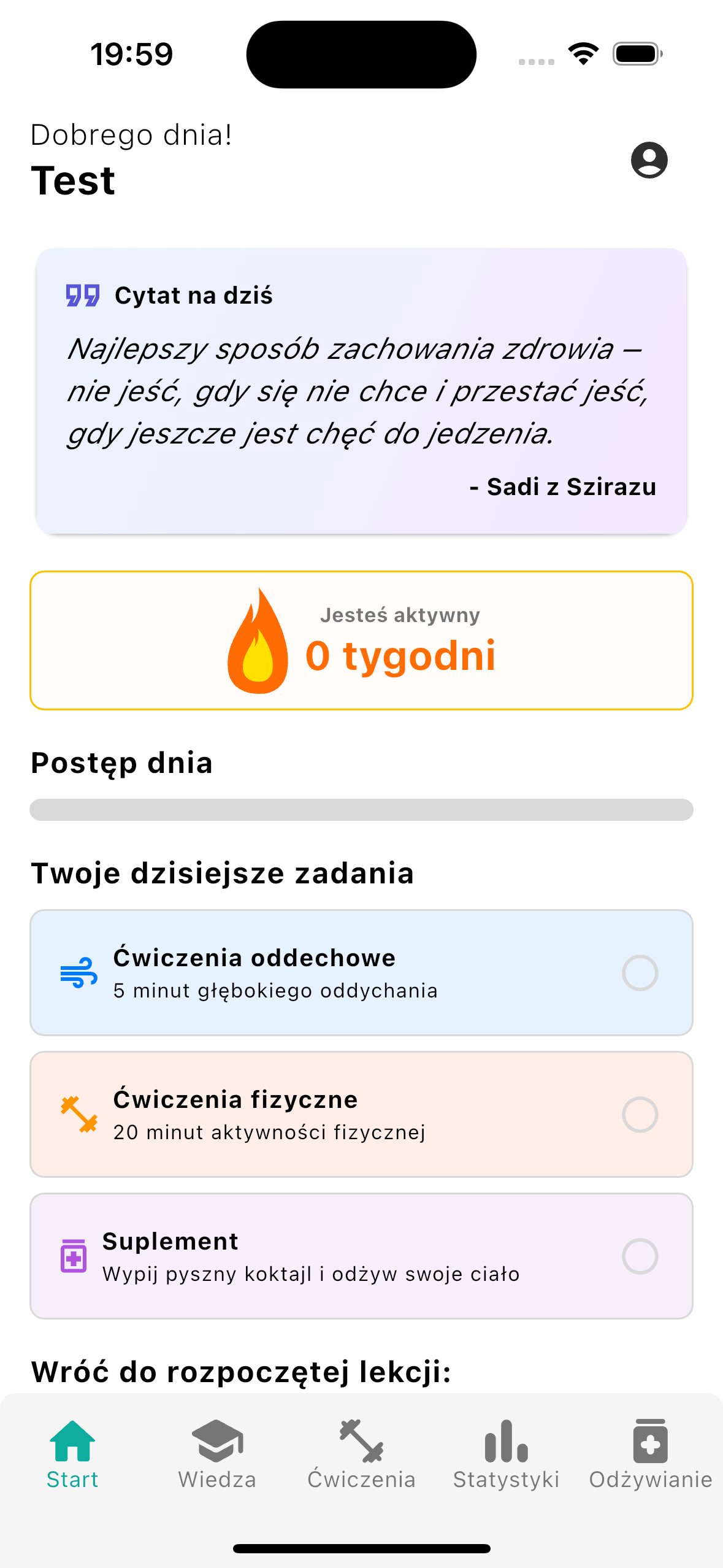723x1568 pixels.
Task: Select the Start tab
Action: click(x=72, y=1454)
